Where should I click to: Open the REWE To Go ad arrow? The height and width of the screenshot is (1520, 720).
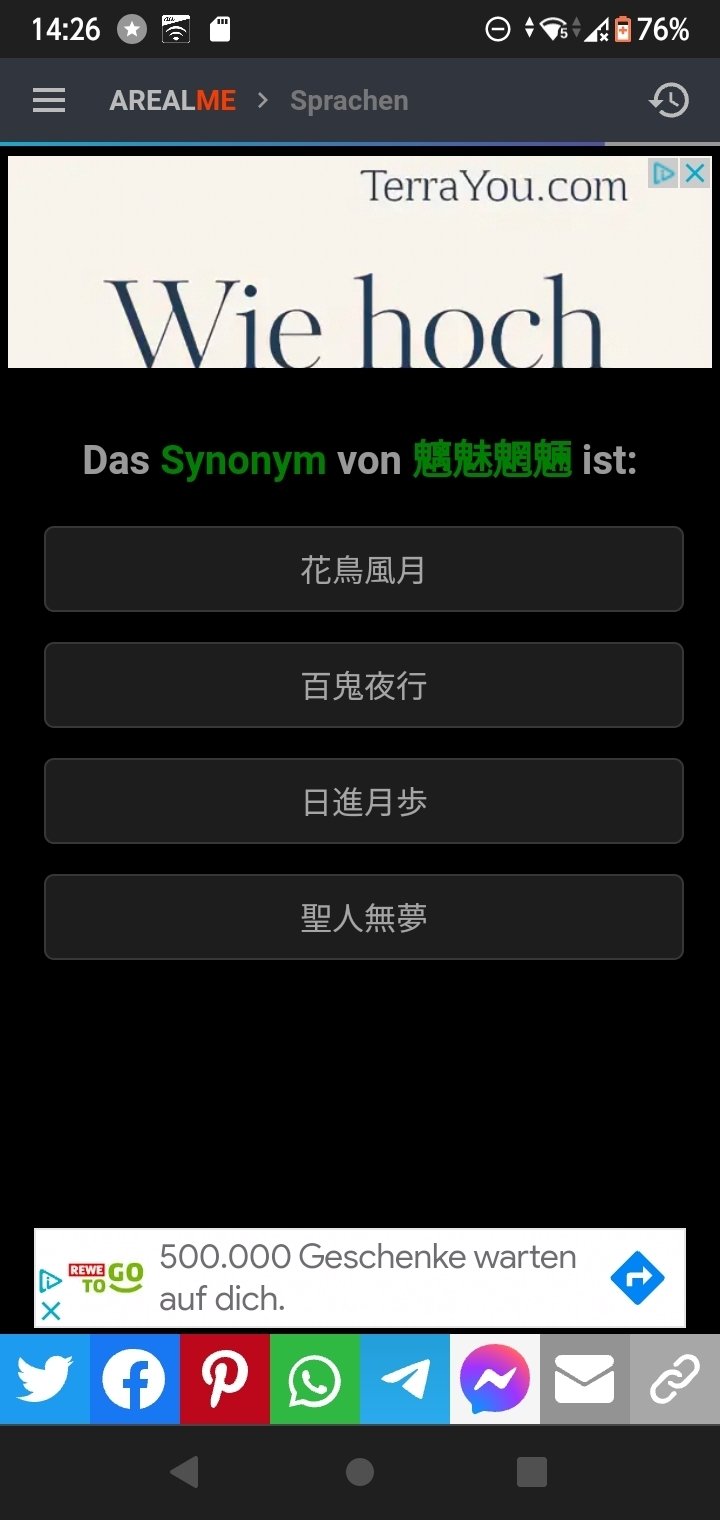pos(637,1277)
